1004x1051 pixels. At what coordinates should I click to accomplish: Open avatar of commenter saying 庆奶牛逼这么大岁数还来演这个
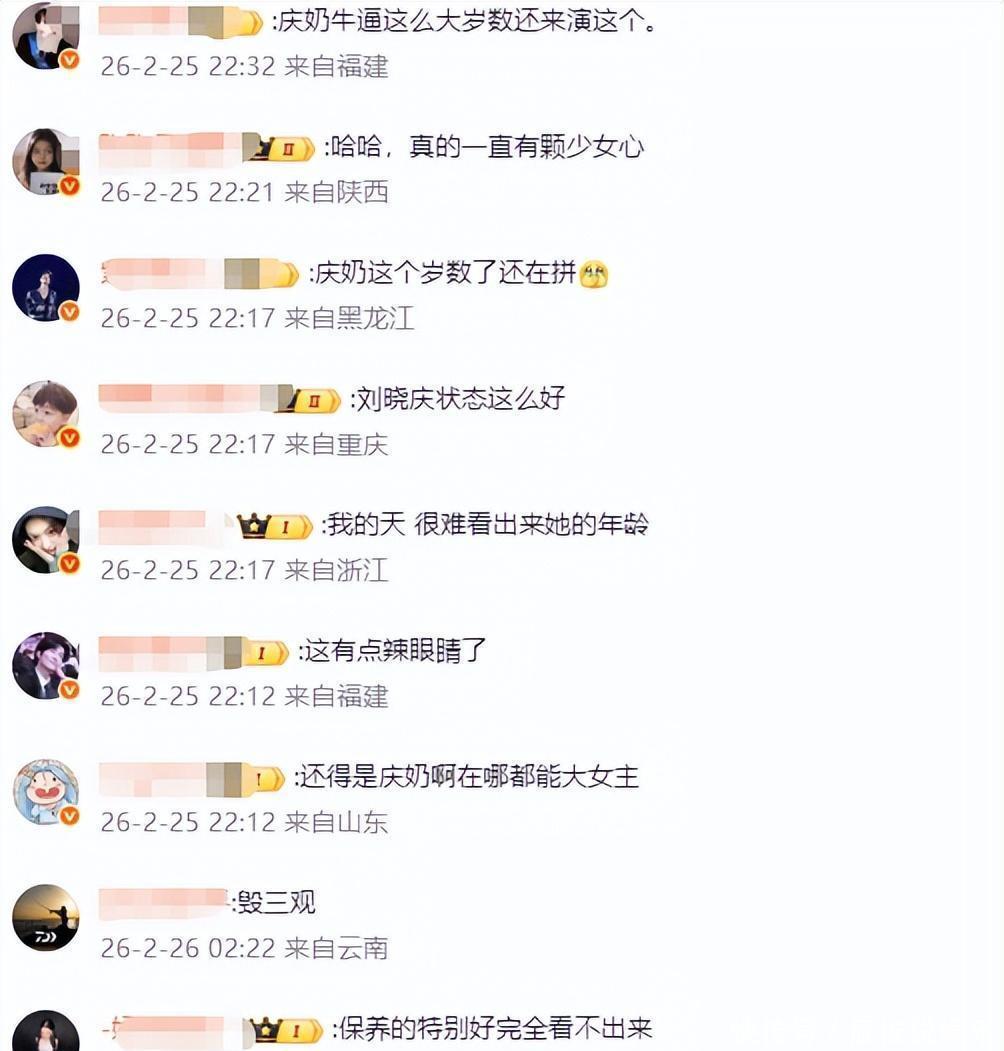click(x=45, y=36)
